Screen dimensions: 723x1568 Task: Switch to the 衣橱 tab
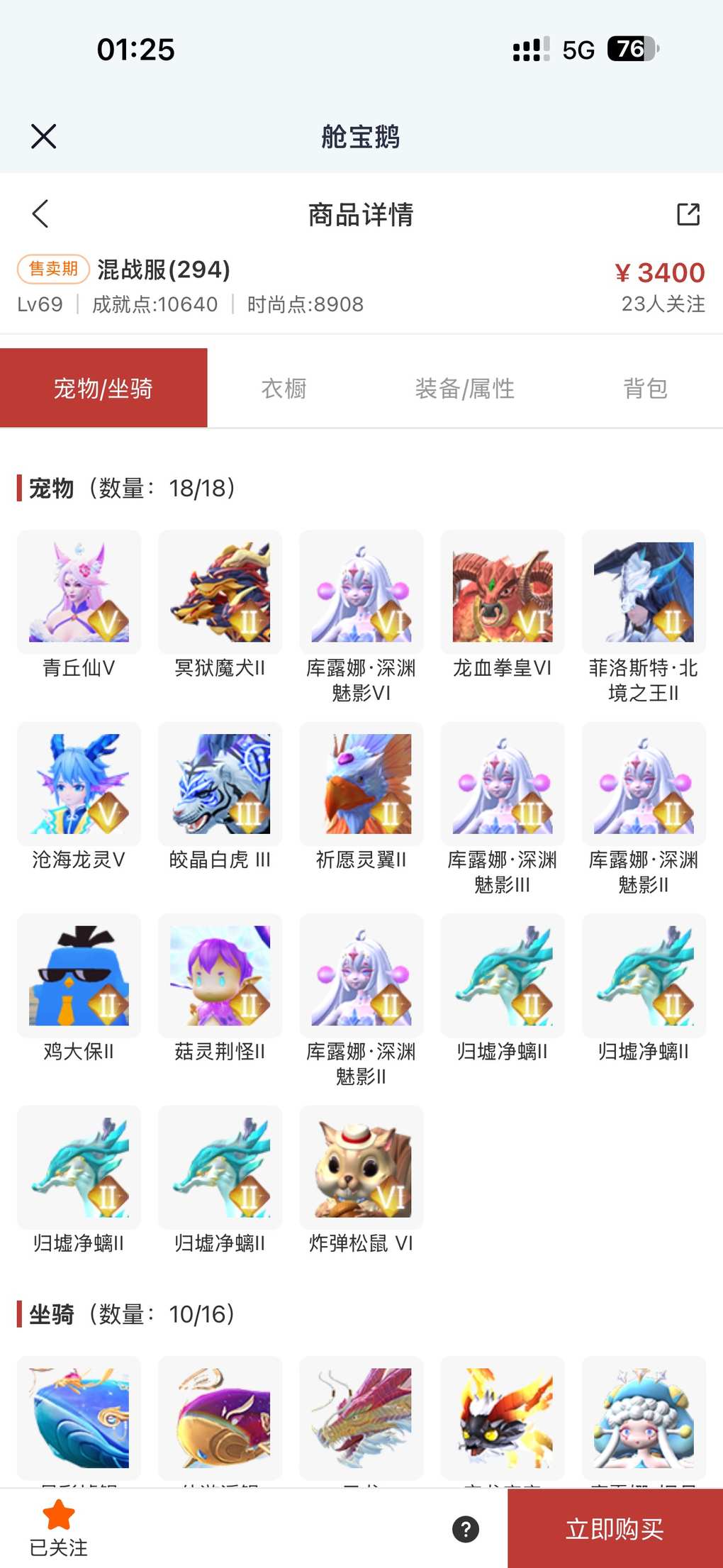[x=284, y=389]
